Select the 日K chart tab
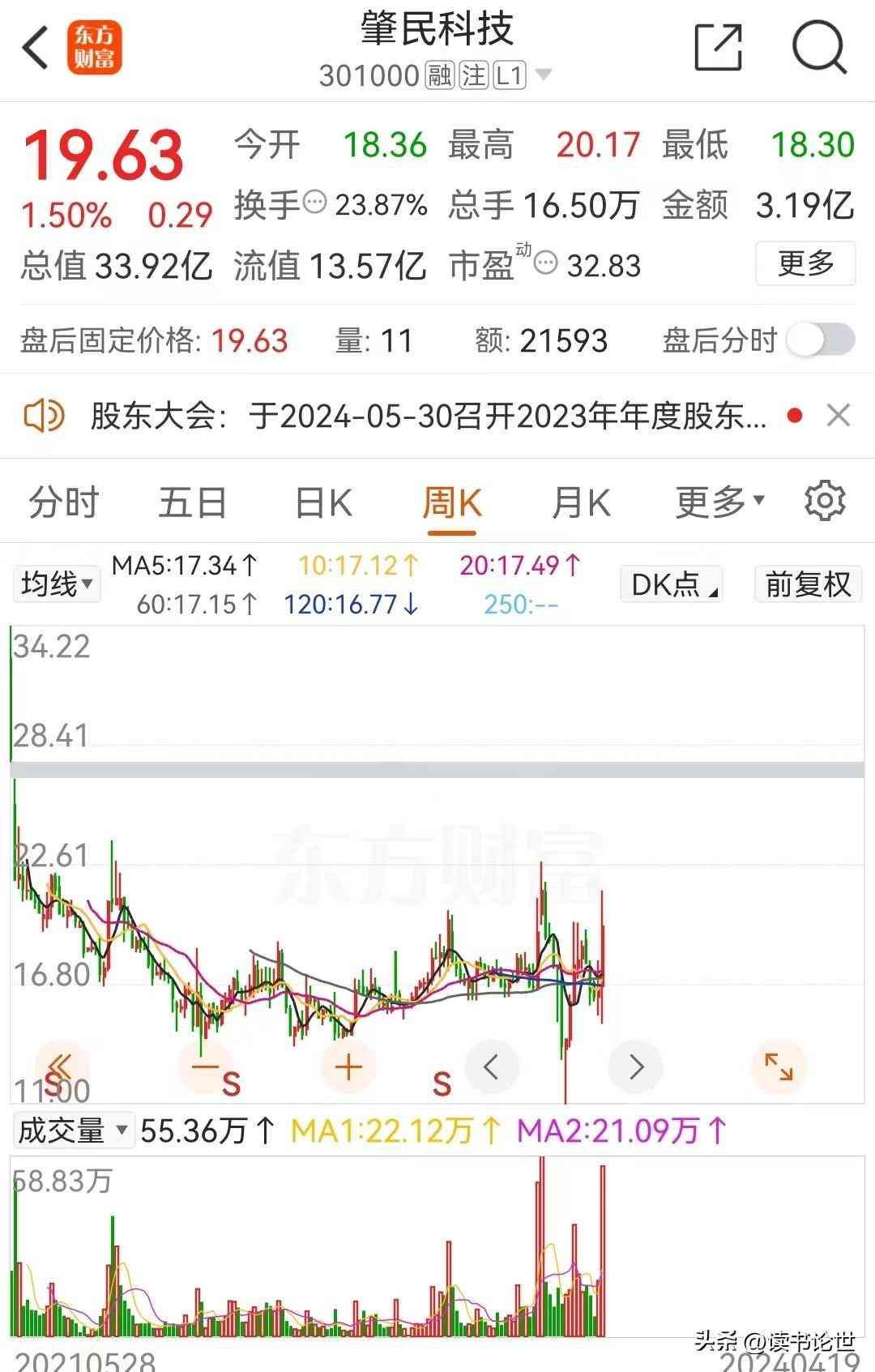Viewport: 875px width, 1372px height. [x=322, y=502]
